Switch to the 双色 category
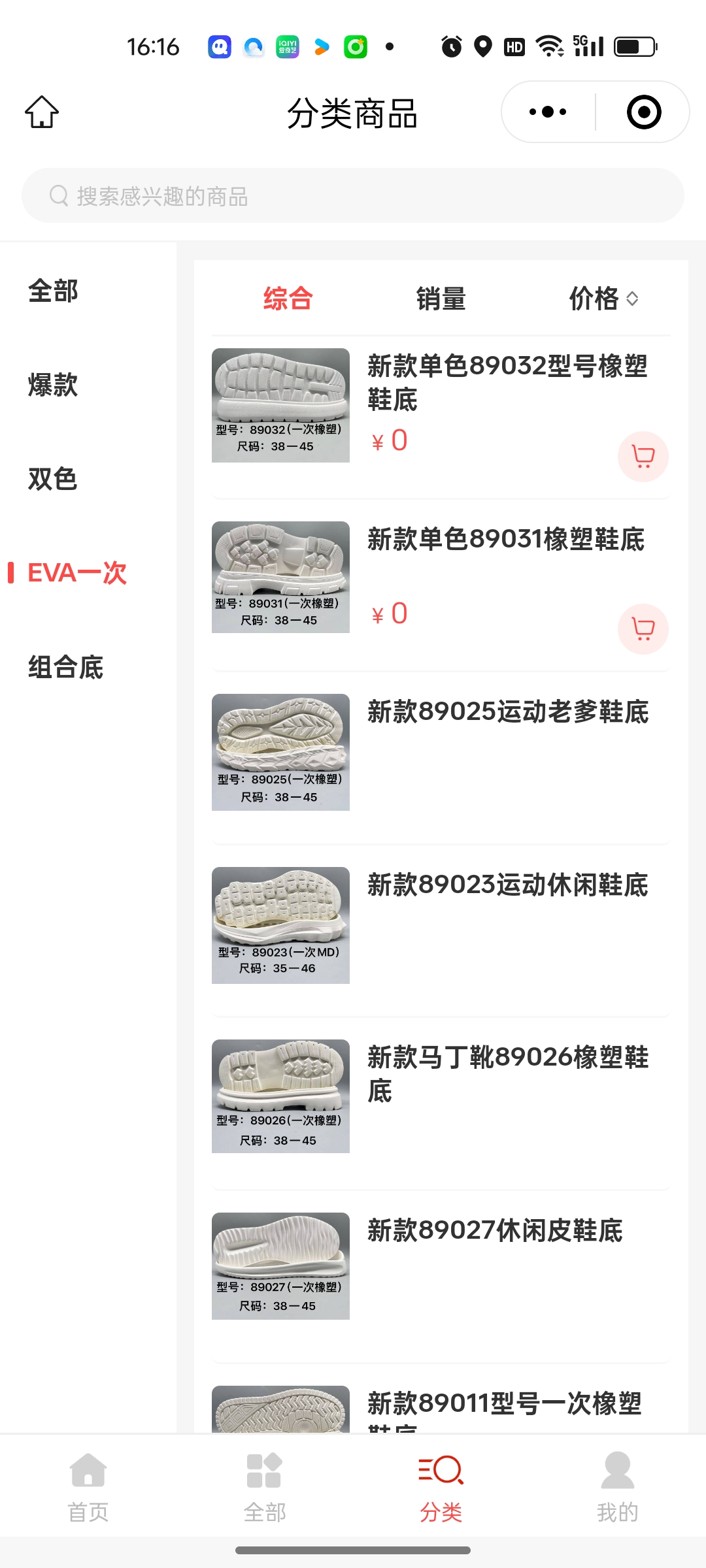 point(54,479)
